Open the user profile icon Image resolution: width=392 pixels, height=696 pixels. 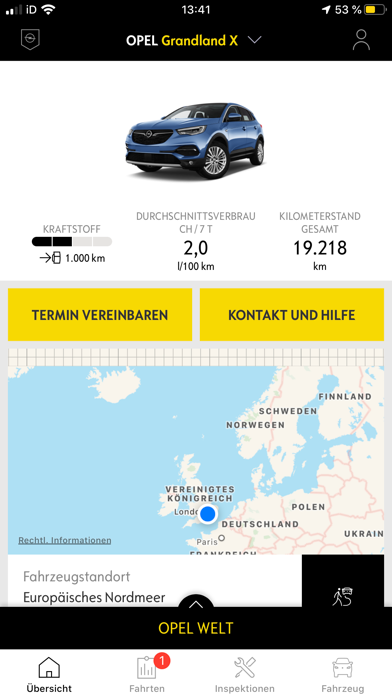(361, 40)
